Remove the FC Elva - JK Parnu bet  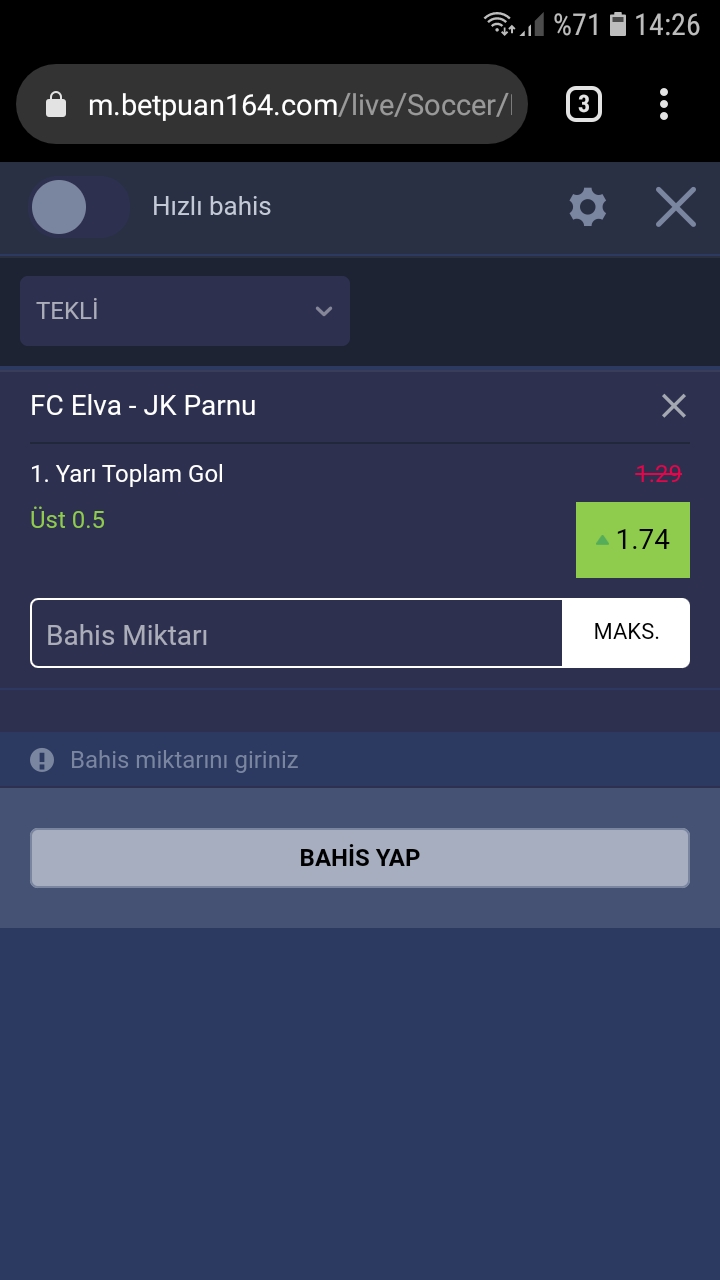coord(673,406)
